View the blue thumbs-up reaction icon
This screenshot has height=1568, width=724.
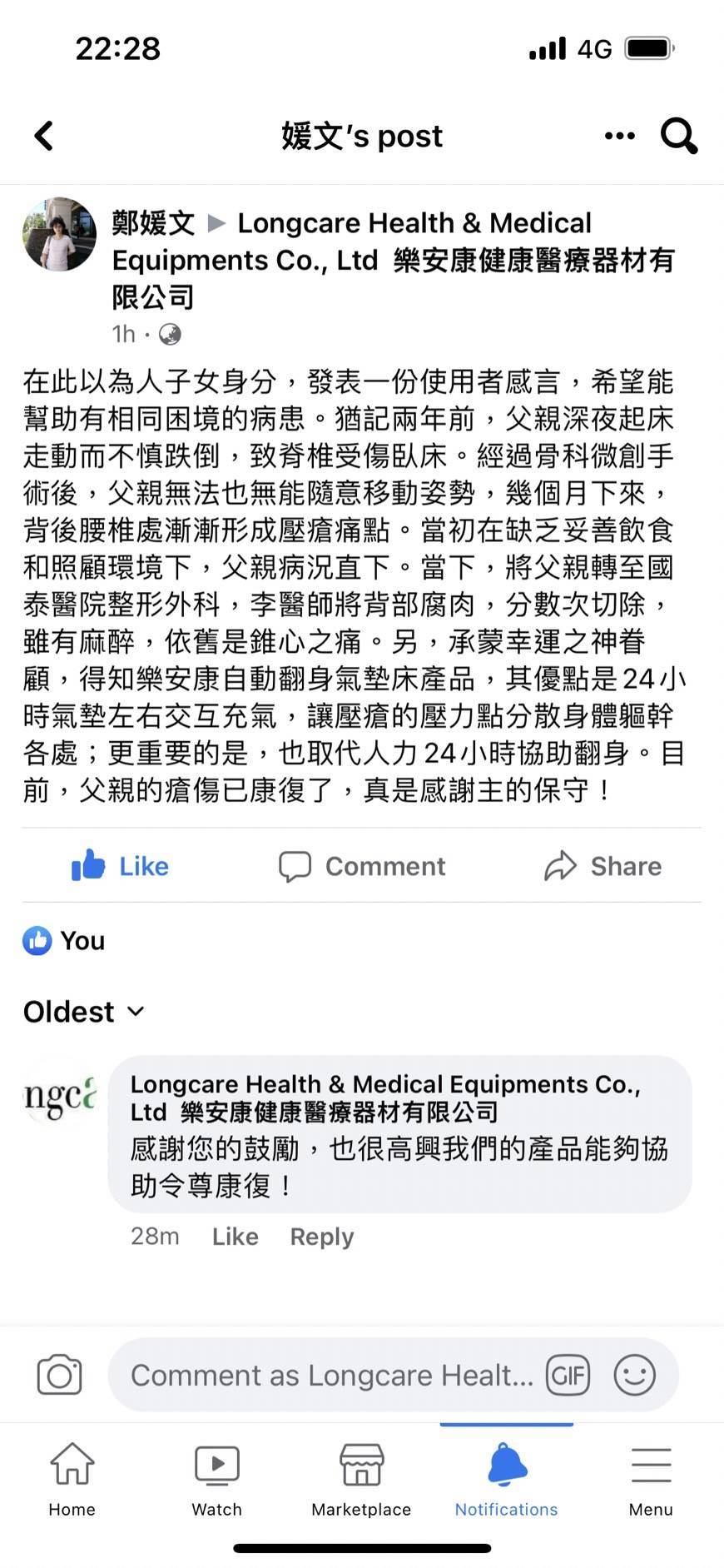click(36, 941)
